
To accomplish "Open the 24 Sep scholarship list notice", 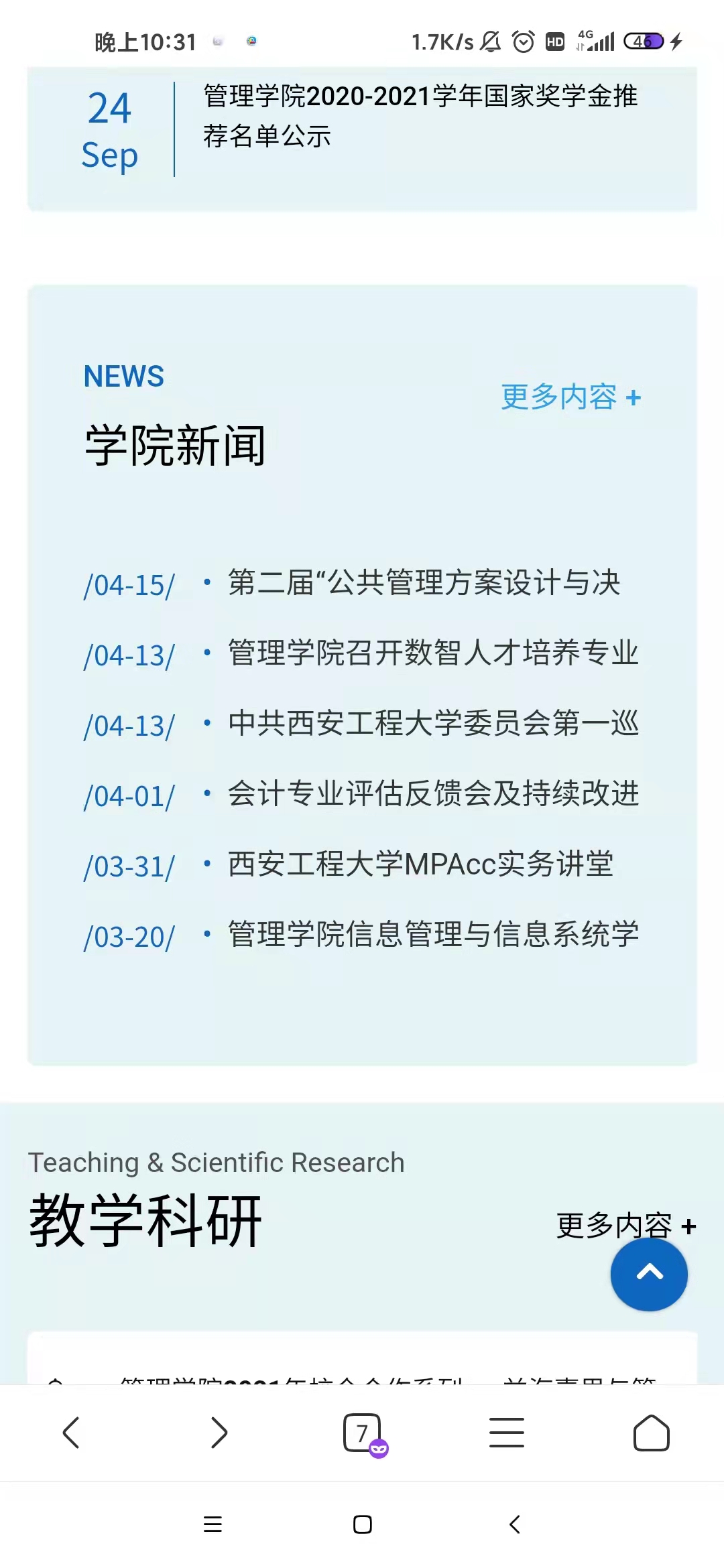I will (420, 115).
